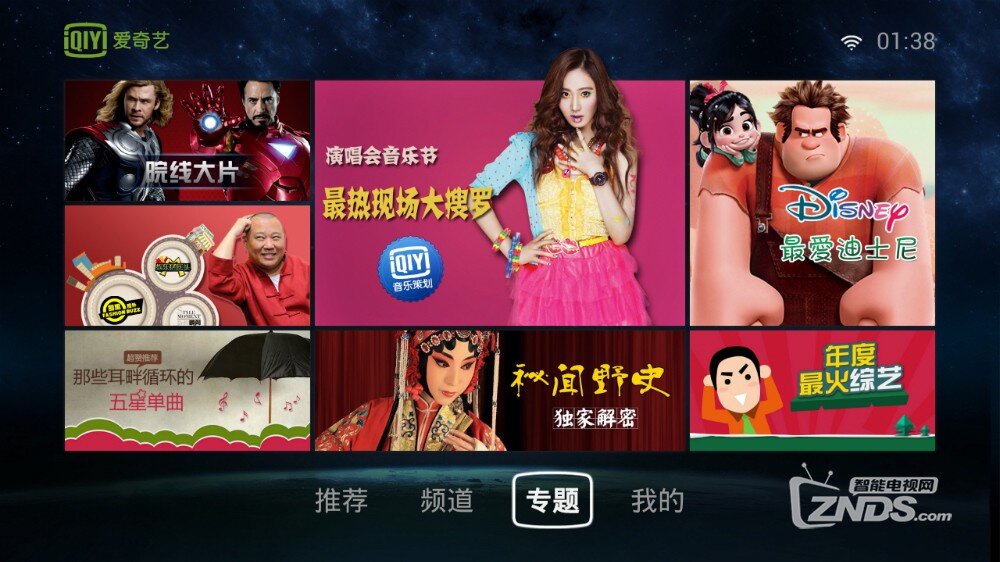The image size is (1000, 562).
Task: Open the red comedian fashion tile
Action: coord(187,265)
